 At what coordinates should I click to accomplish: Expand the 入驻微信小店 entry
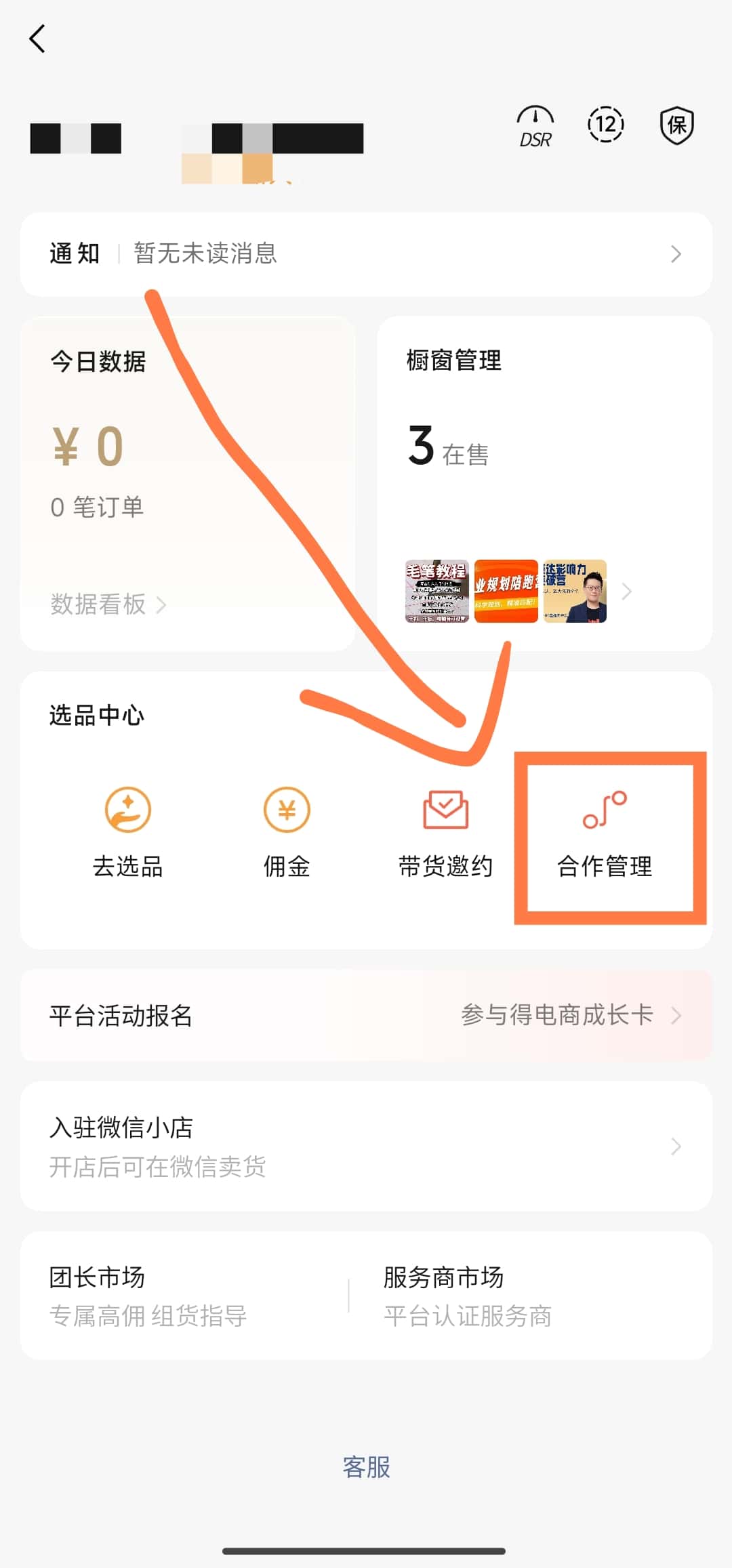pos(366,1145)
